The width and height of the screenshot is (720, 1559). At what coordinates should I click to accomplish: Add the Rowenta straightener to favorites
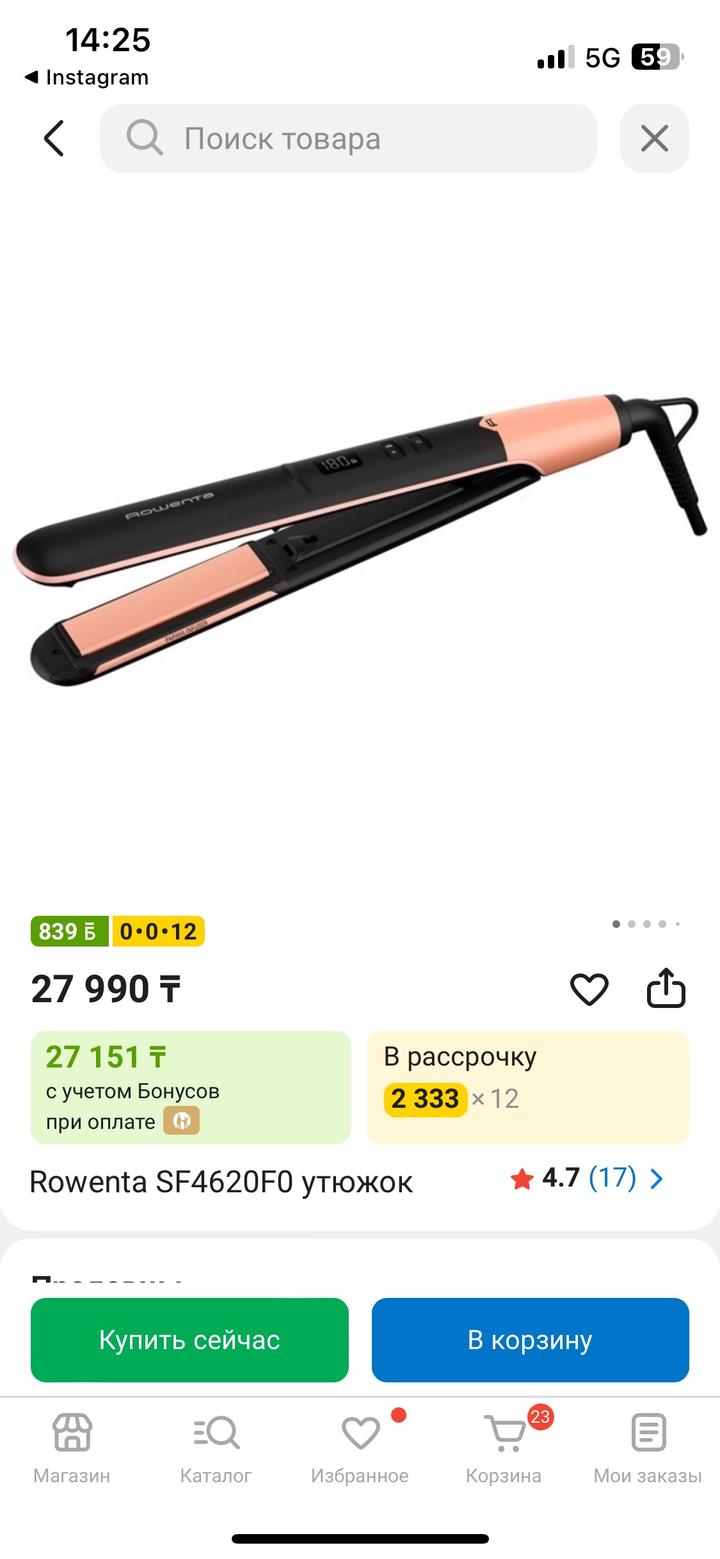click(x=589, y=989)
